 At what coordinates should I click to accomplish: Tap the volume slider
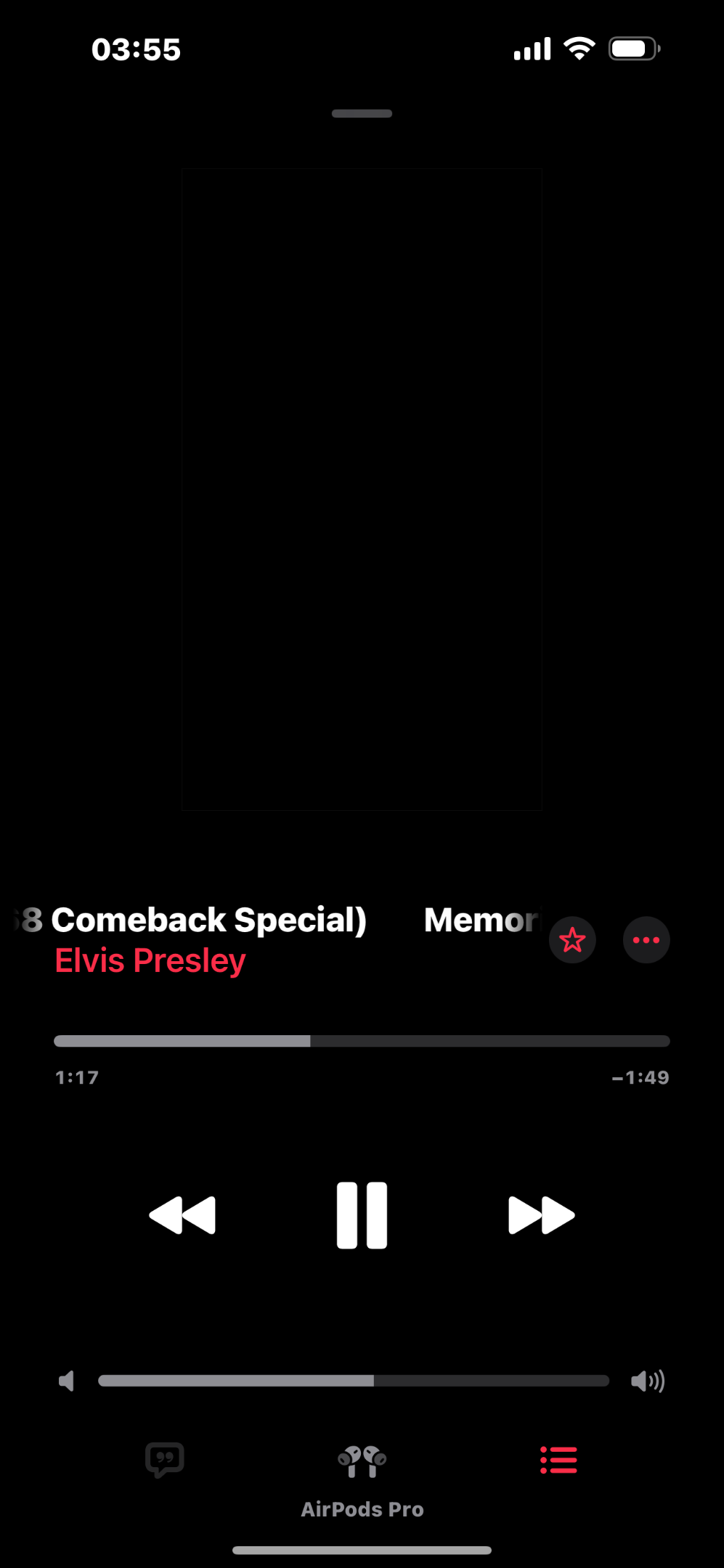click(x=354, y=1381)
